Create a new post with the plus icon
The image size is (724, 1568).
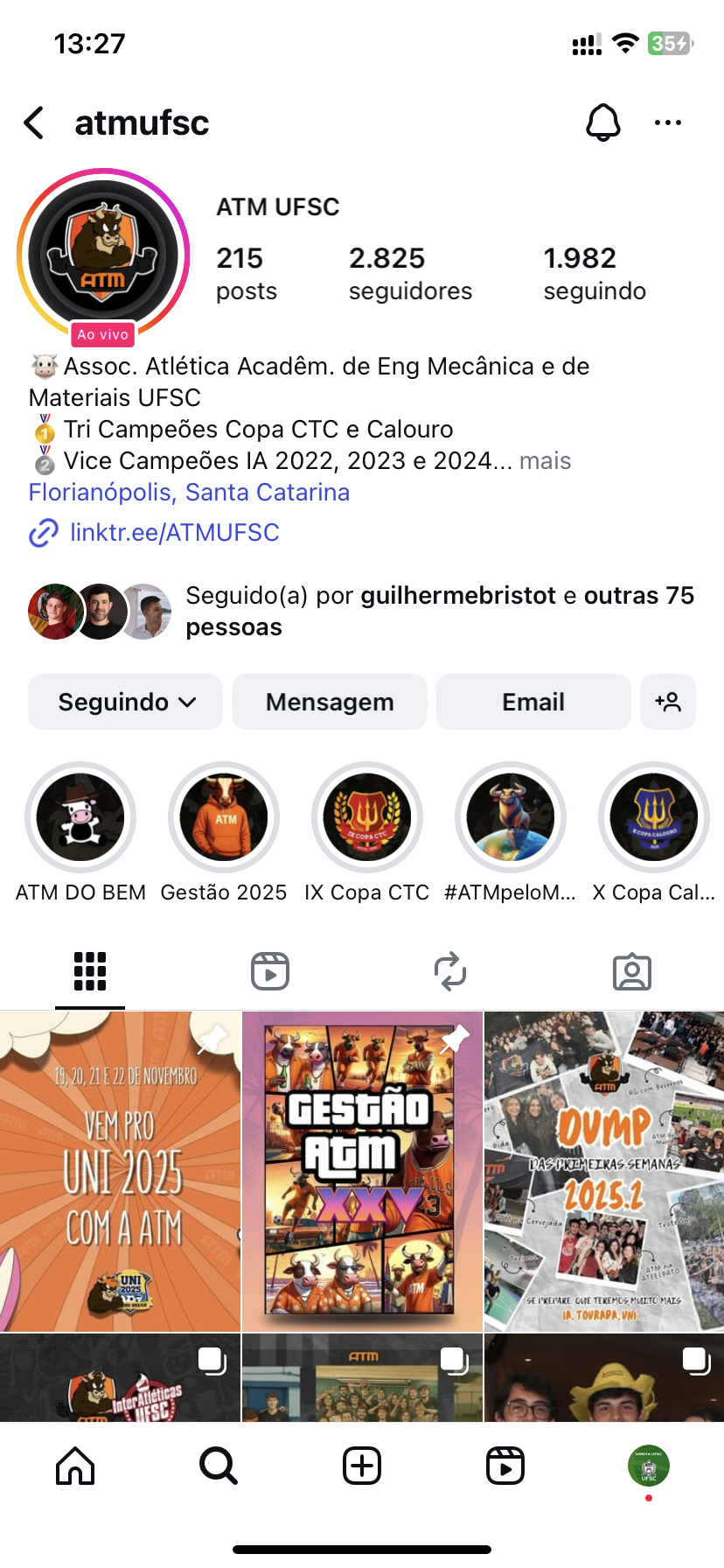pyautogui.click(x=362, y=1466)
